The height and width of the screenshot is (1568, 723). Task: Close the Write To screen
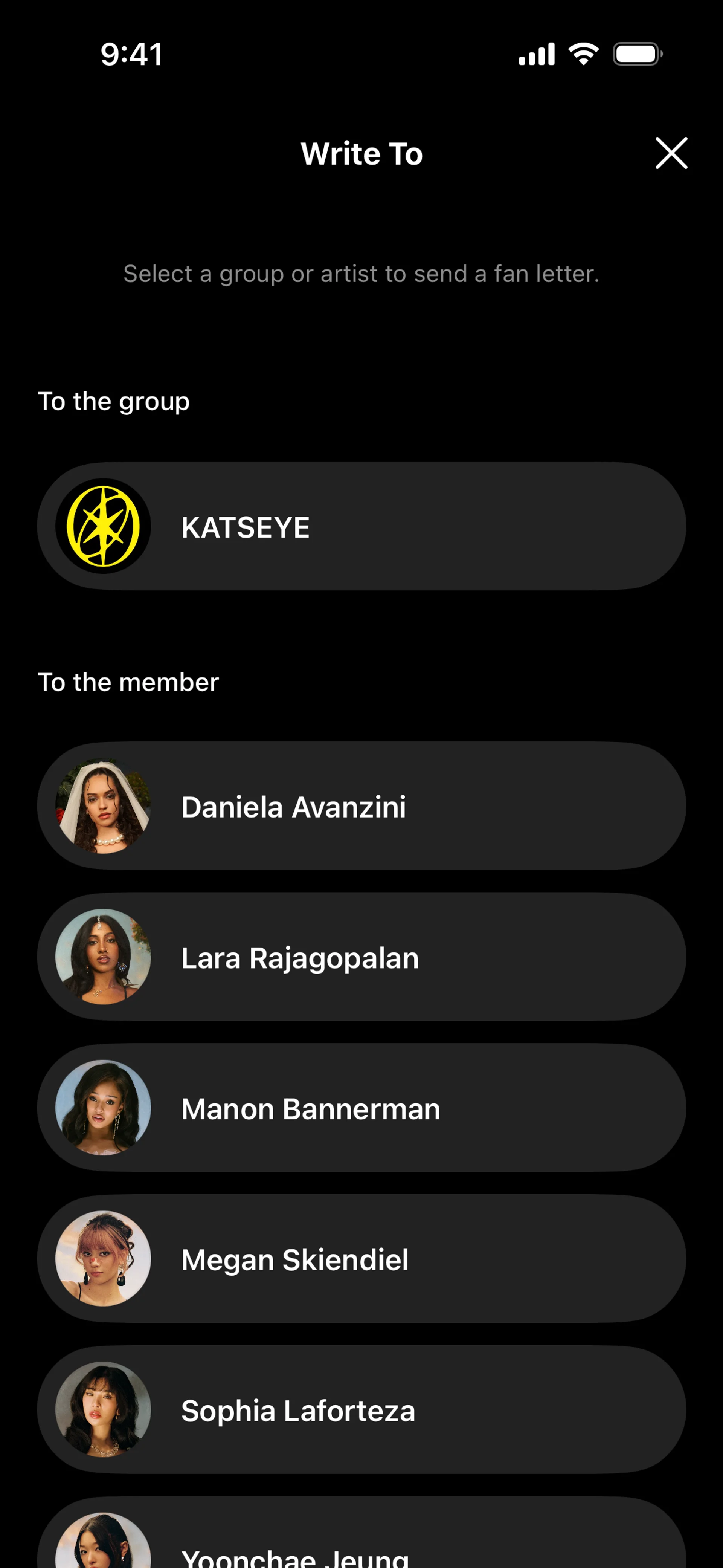coord(671,153)
